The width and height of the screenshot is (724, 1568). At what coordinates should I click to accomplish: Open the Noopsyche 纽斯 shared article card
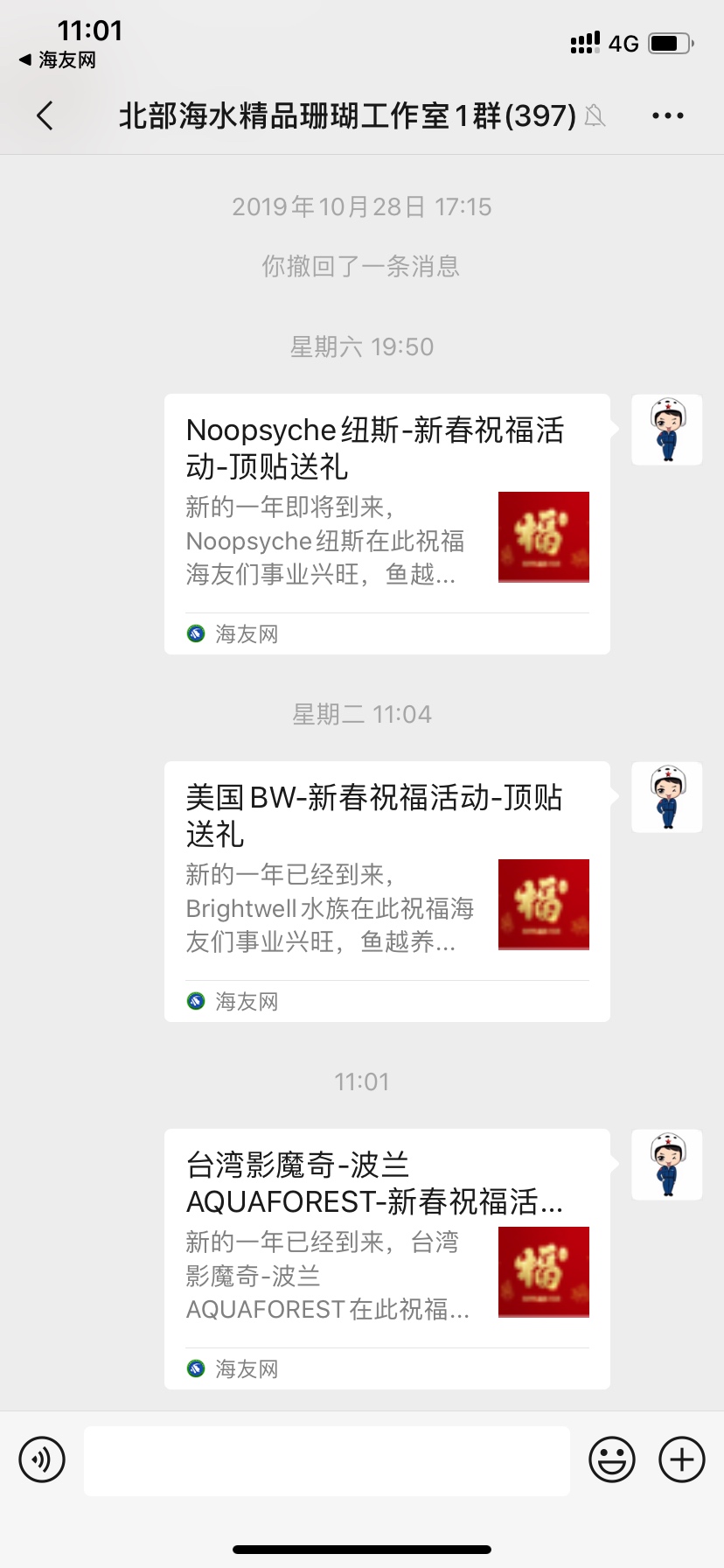click(x=386, y=523)
